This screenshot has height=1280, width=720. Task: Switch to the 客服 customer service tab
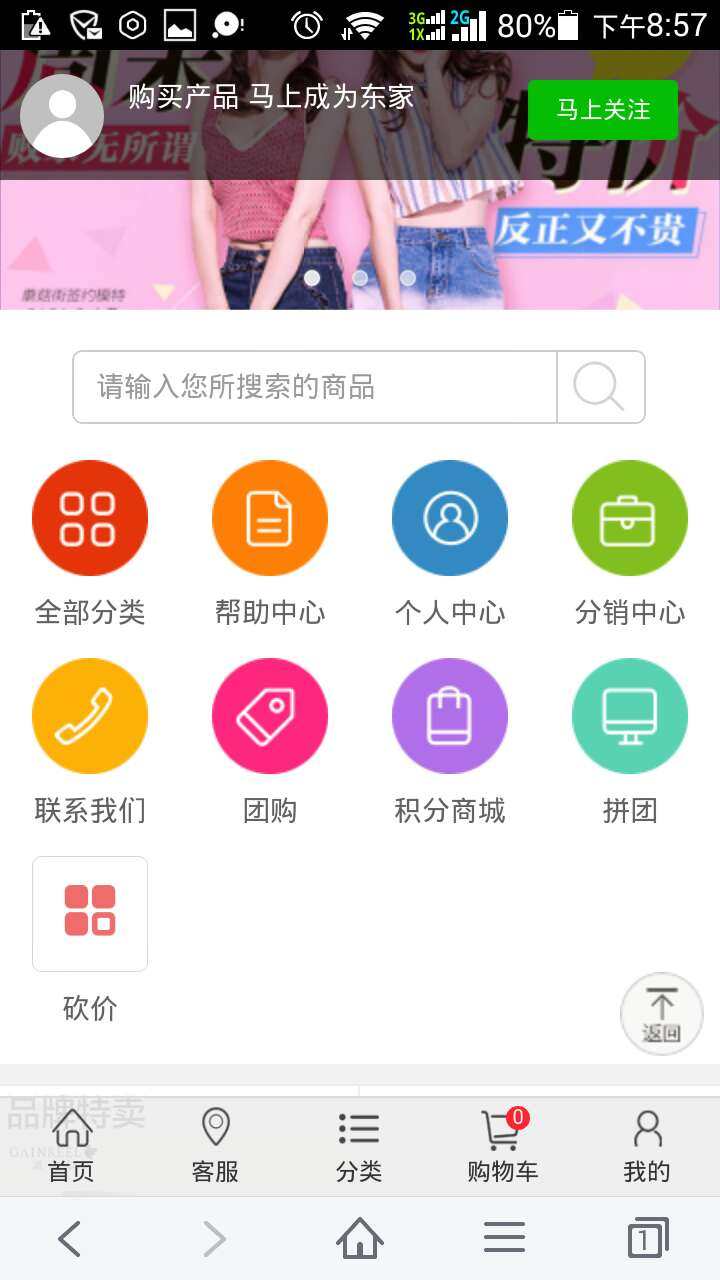pos(215,1146)
